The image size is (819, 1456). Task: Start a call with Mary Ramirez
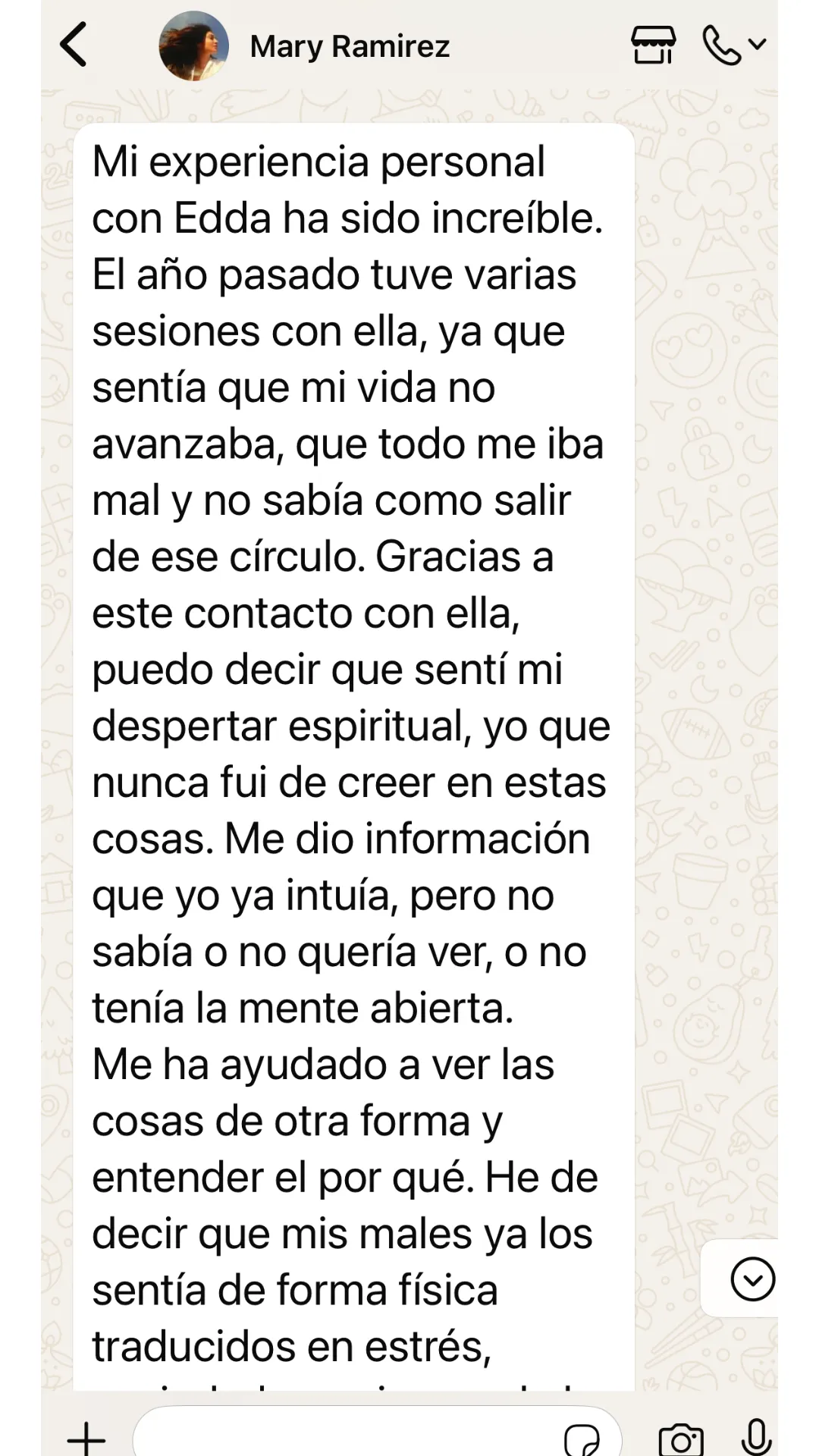tap(734, 45)
